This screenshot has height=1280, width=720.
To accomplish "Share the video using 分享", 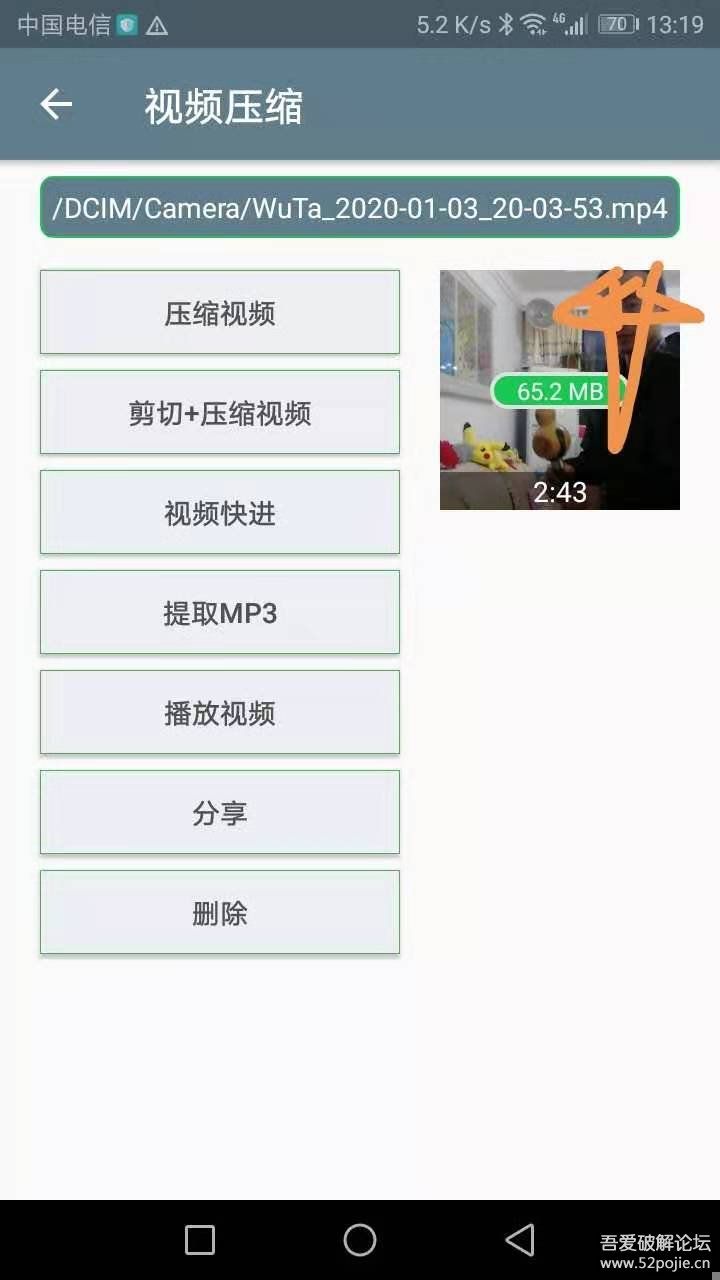I will pyautogui.click(x=220, y=812).
